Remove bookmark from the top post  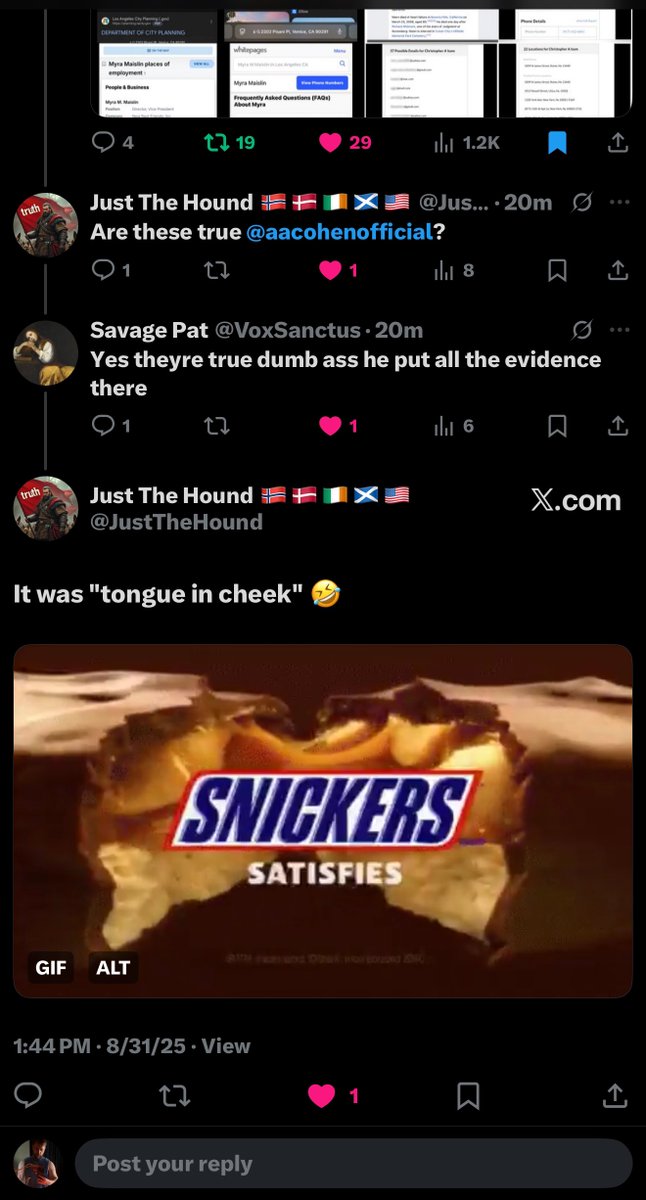(x=557, y=143)
